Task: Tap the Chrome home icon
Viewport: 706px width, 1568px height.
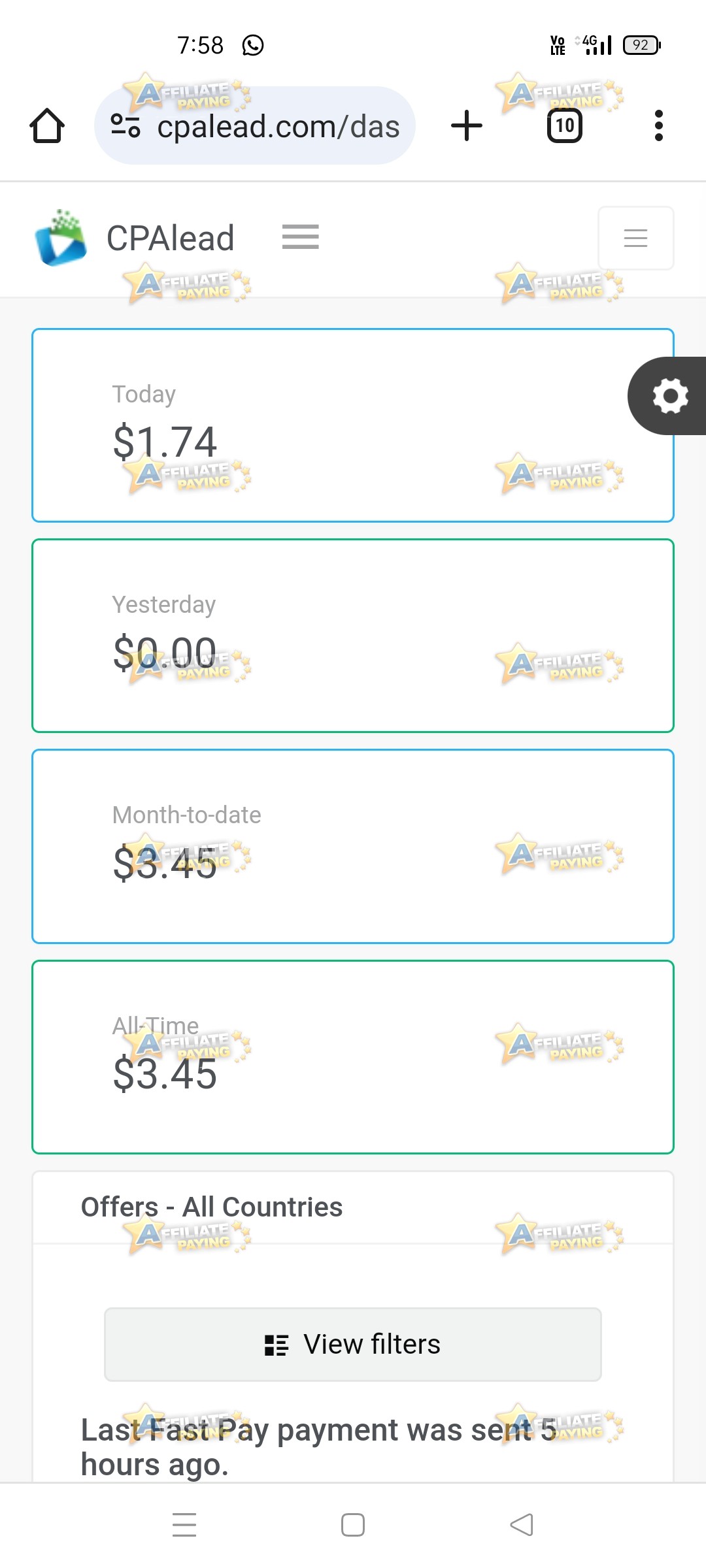Action: pos(47,125)
